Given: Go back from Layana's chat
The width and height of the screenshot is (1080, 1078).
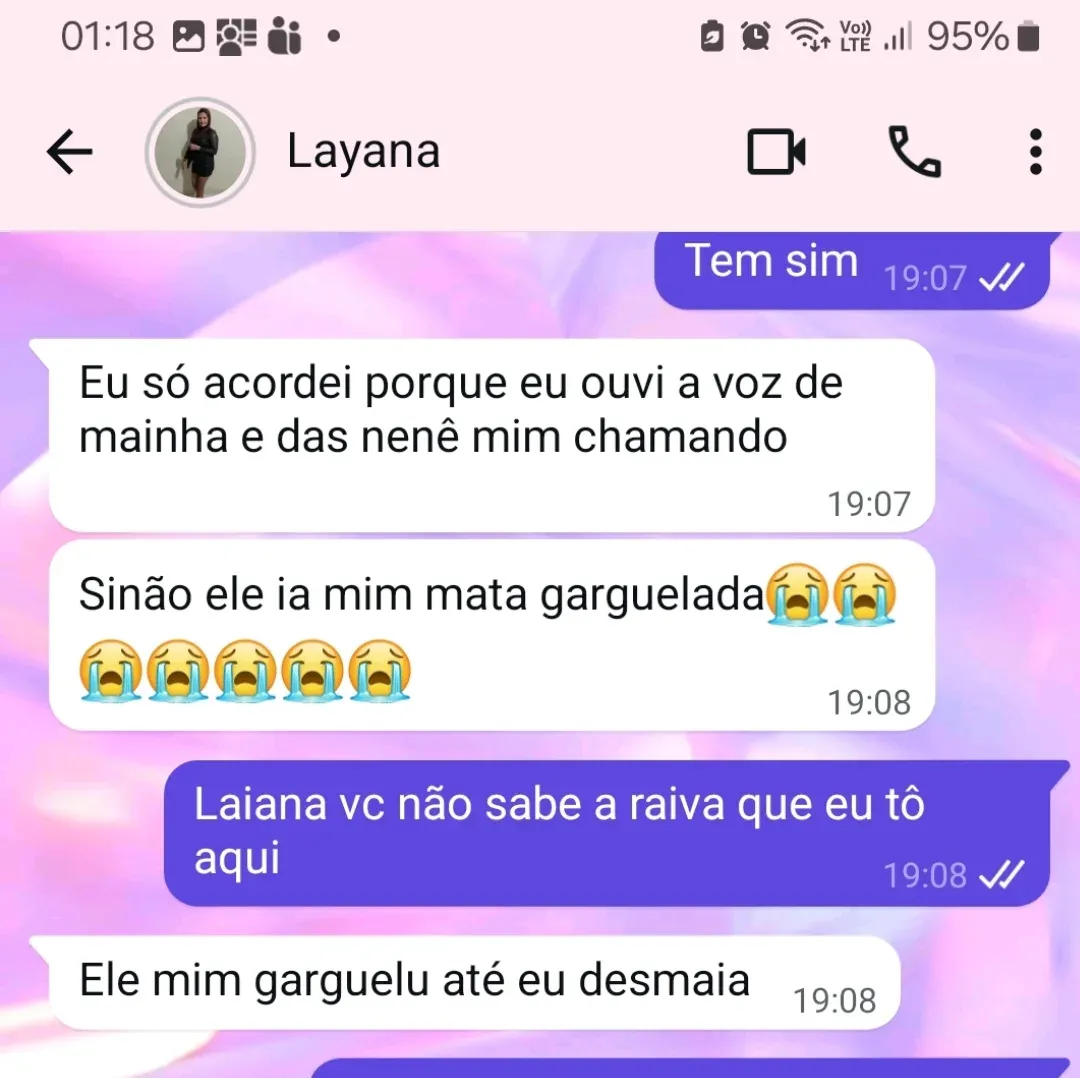Looking at the screenshot, I should click(69, 152).
